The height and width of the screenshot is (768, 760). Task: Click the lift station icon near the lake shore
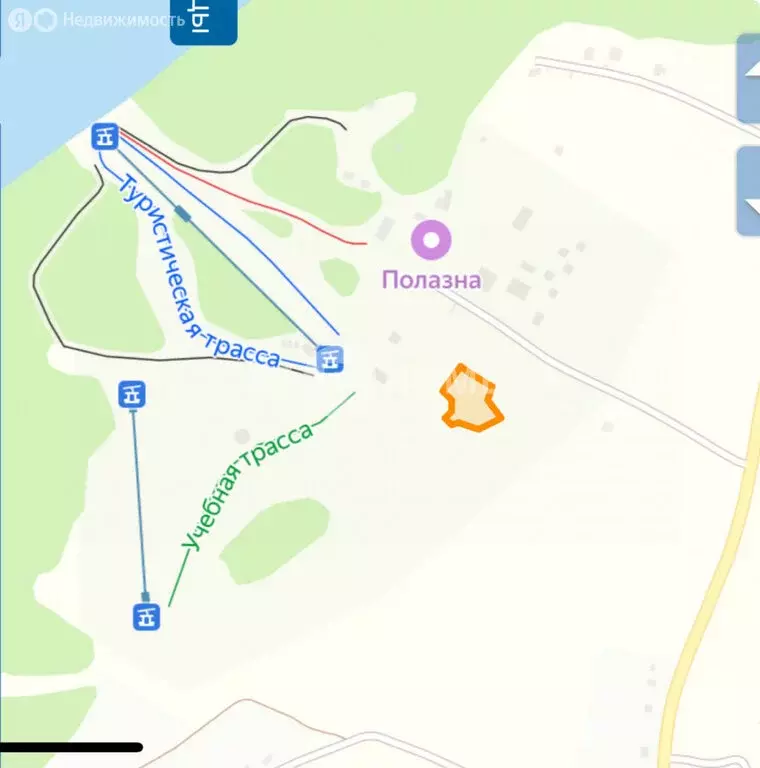click(x=104, y=136)
